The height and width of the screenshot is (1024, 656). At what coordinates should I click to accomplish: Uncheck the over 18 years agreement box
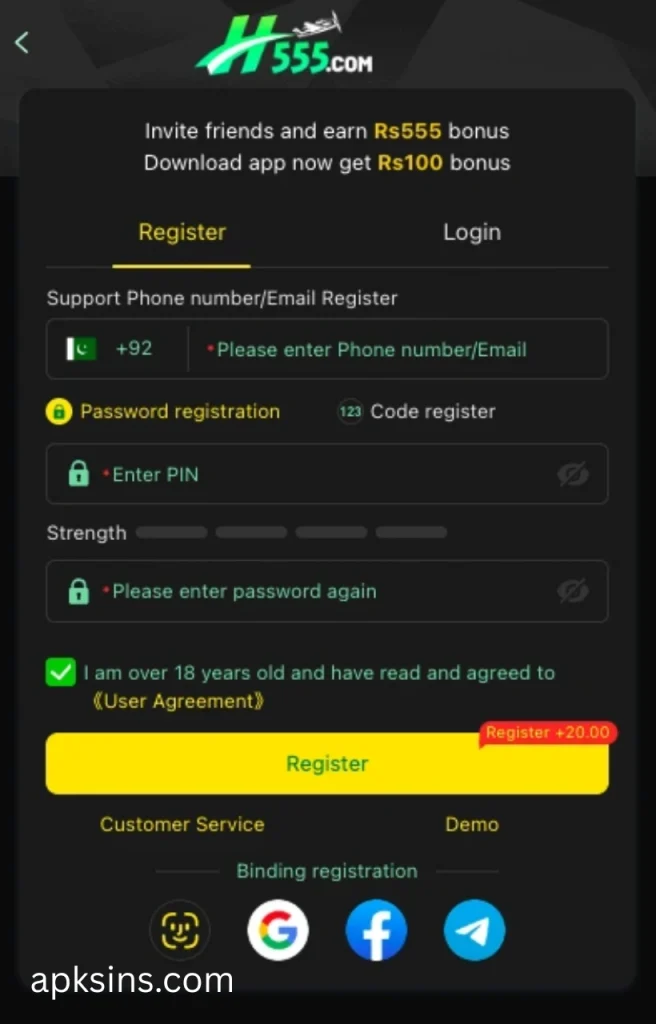tap(61, 672)
